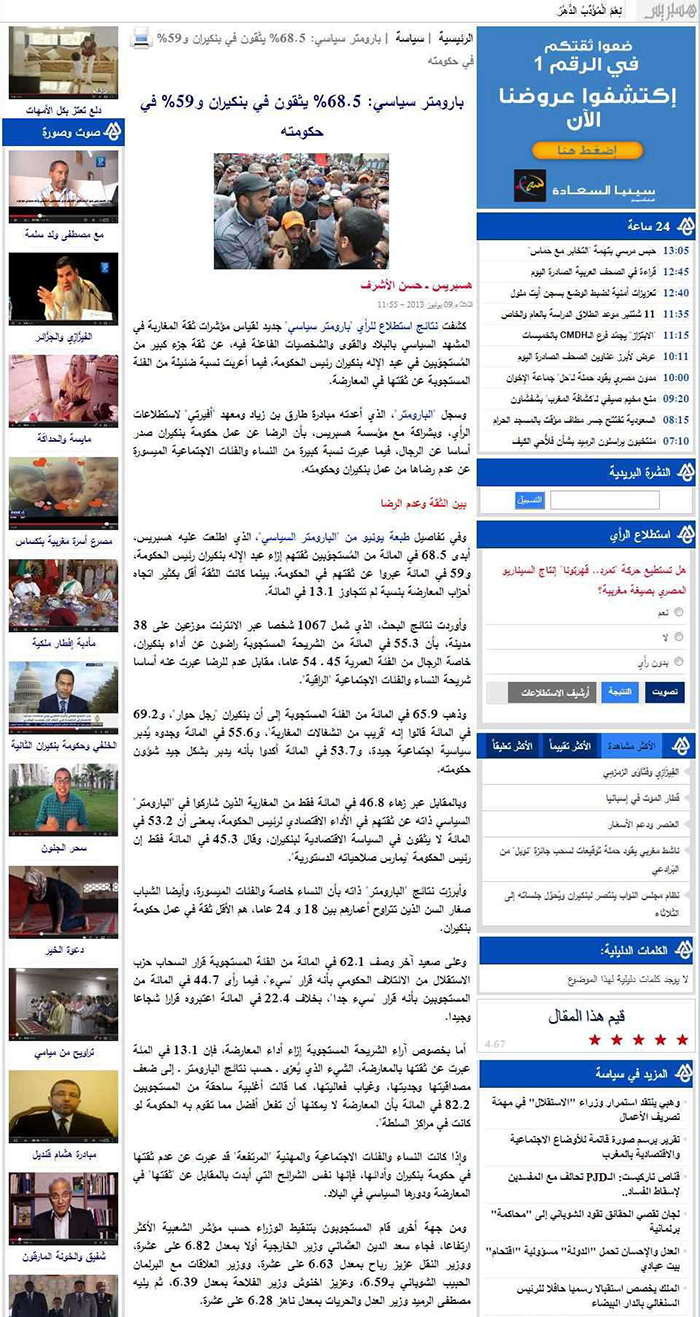The height and width of the screenshot is (1317, 700).
Task: Open قطار الموت في إسبانيا from most viewed
Action: [644, 798]
